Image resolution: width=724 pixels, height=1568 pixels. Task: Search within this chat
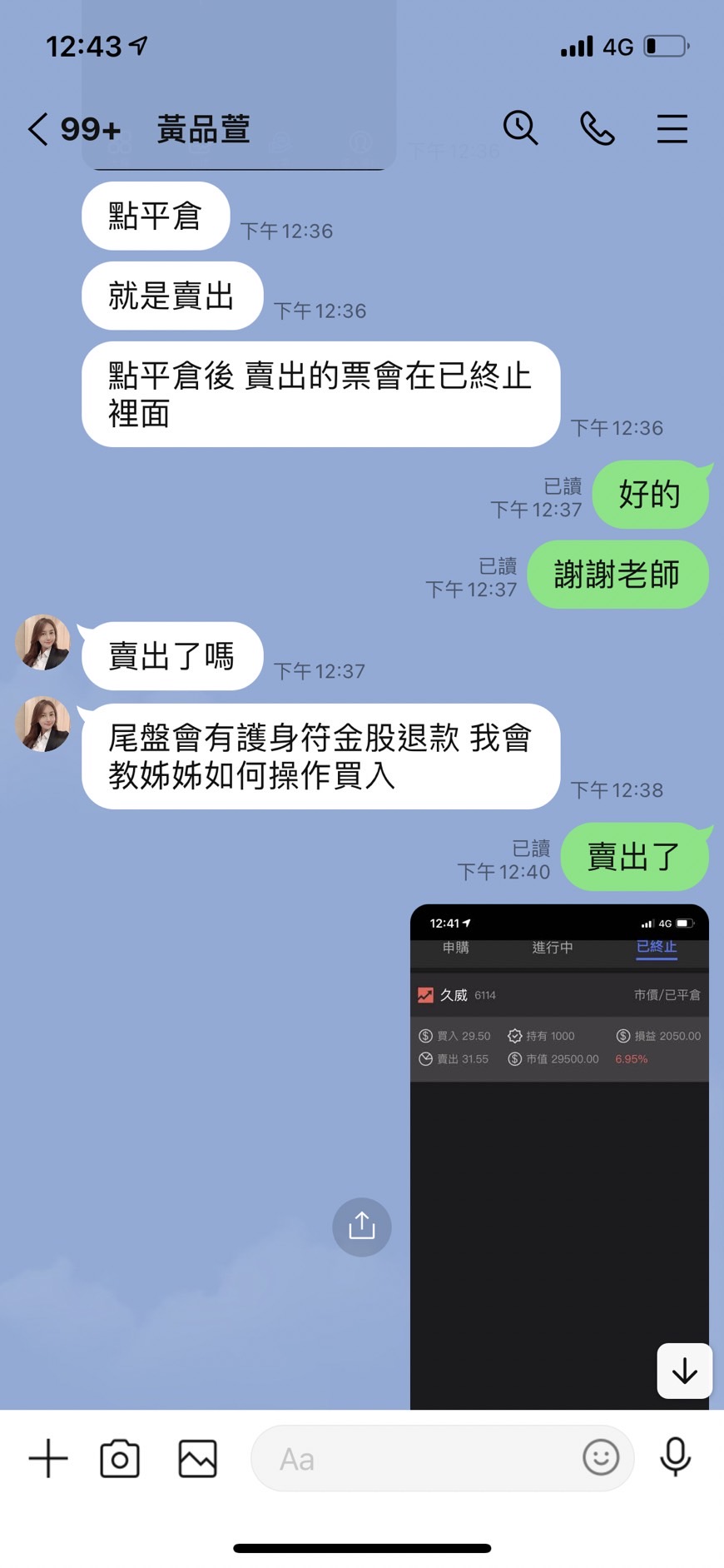[521, 129]
